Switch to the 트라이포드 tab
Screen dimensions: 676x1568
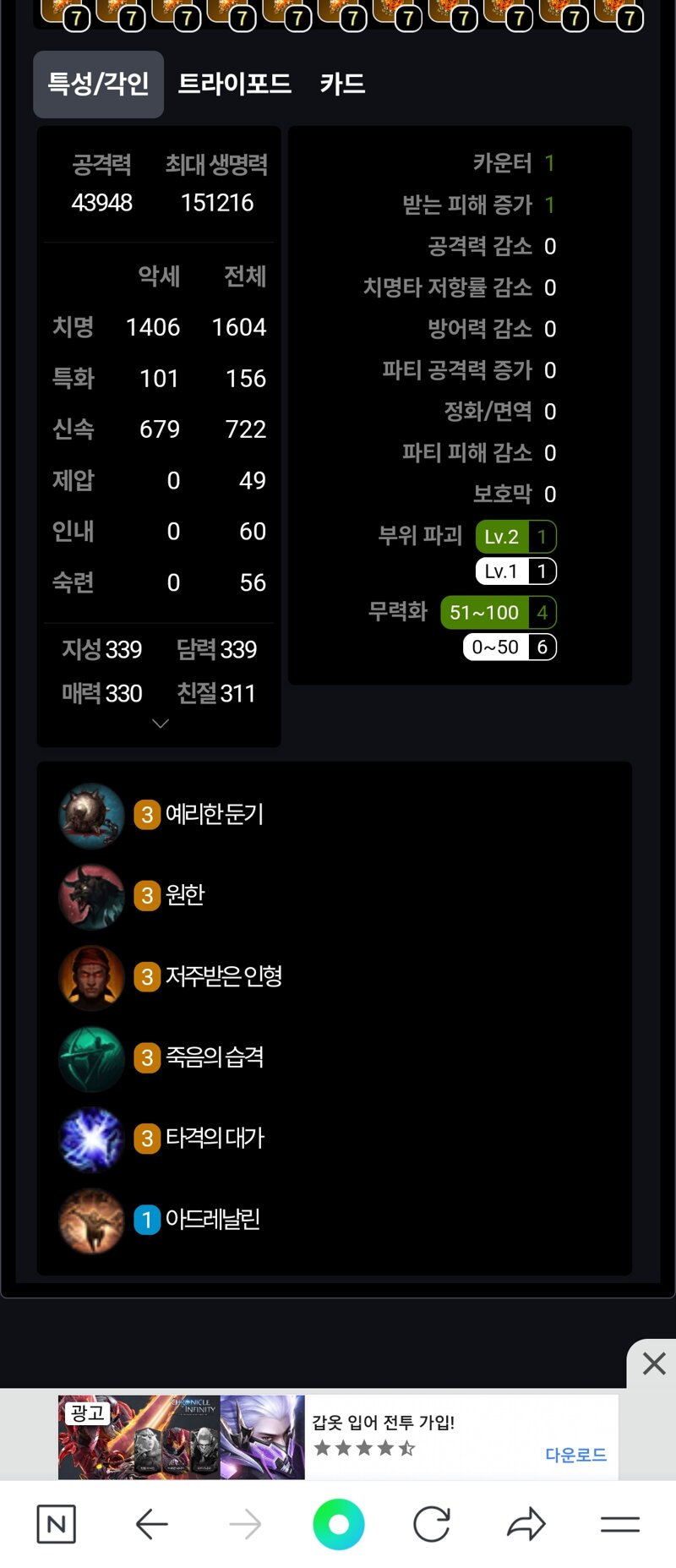[x=234, y=84]
